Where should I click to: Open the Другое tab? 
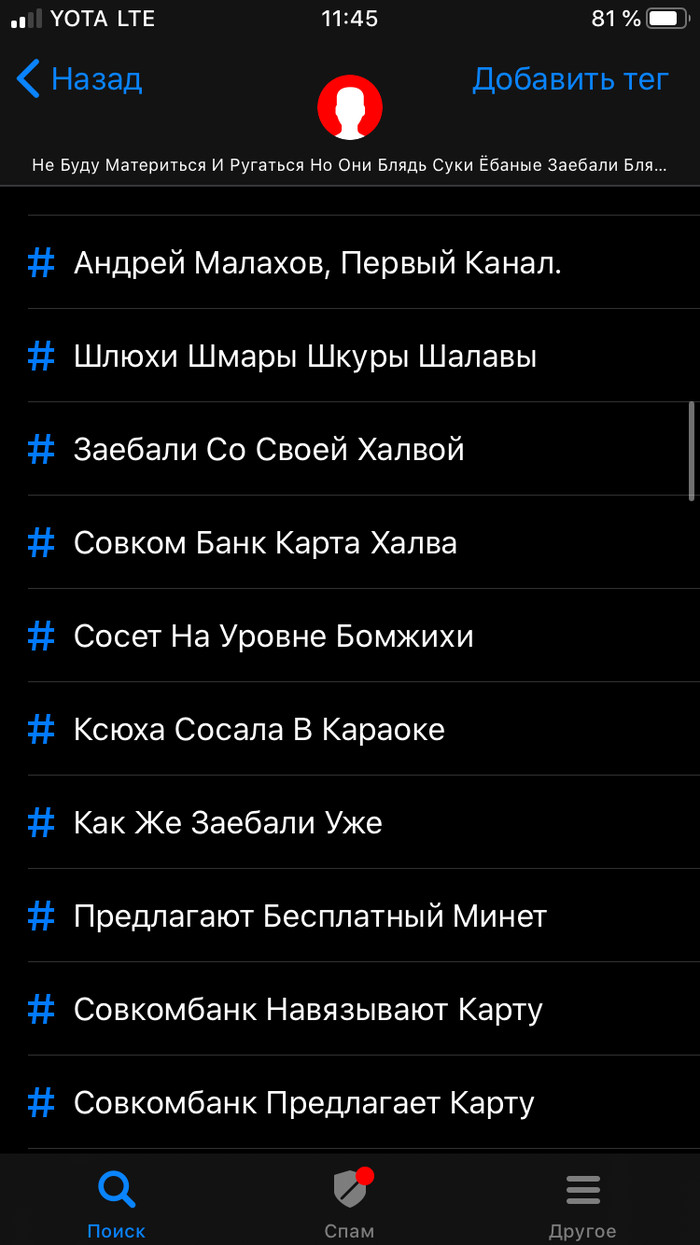pyautogui.click(x=582, y=1203)
